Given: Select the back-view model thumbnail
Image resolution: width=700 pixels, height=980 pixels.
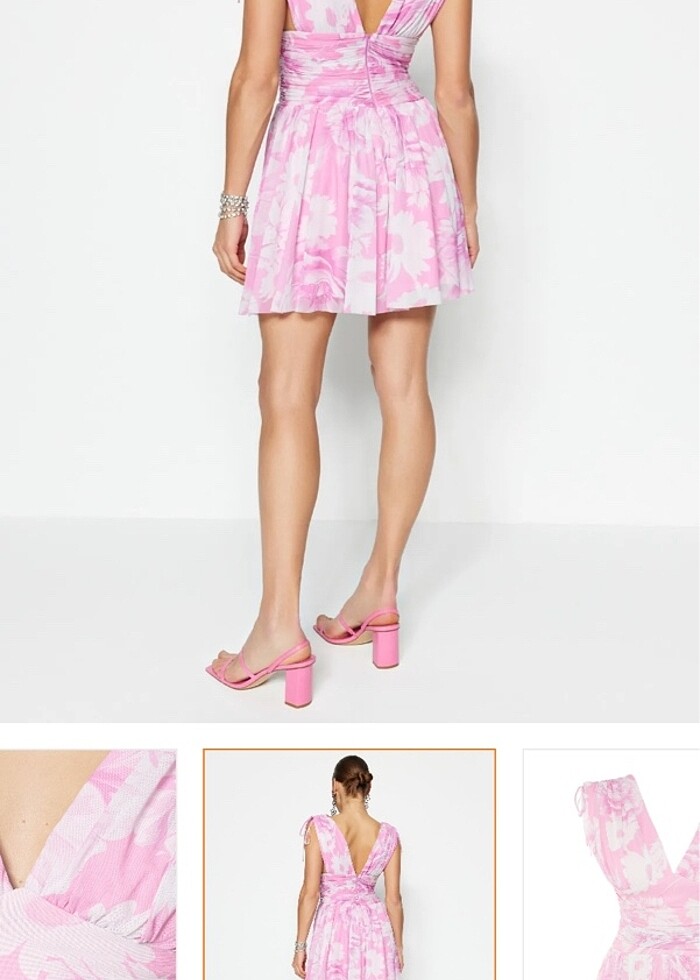Looking at the screenshot, I should [349, 864].
